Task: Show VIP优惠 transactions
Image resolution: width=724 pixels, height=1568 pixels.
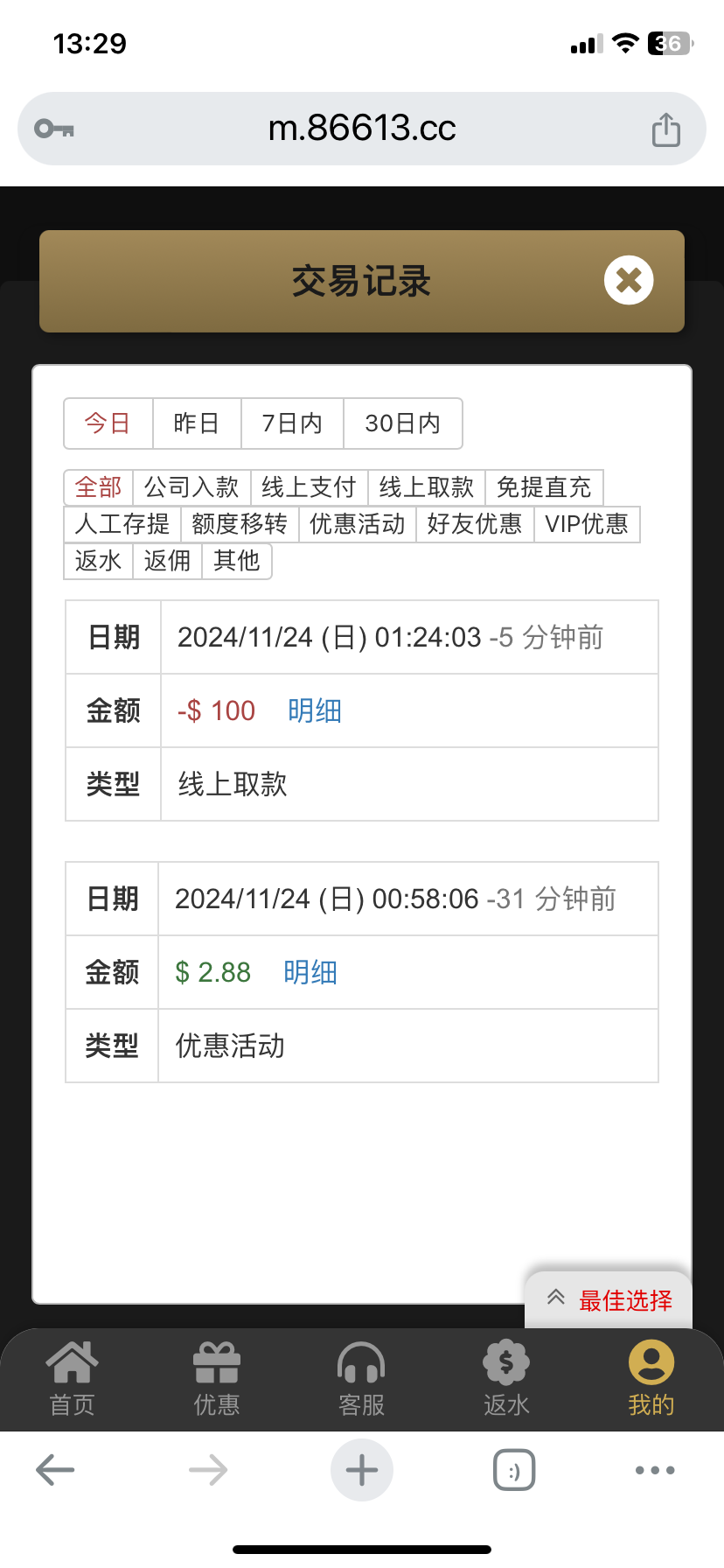Action: click(587, 524)
